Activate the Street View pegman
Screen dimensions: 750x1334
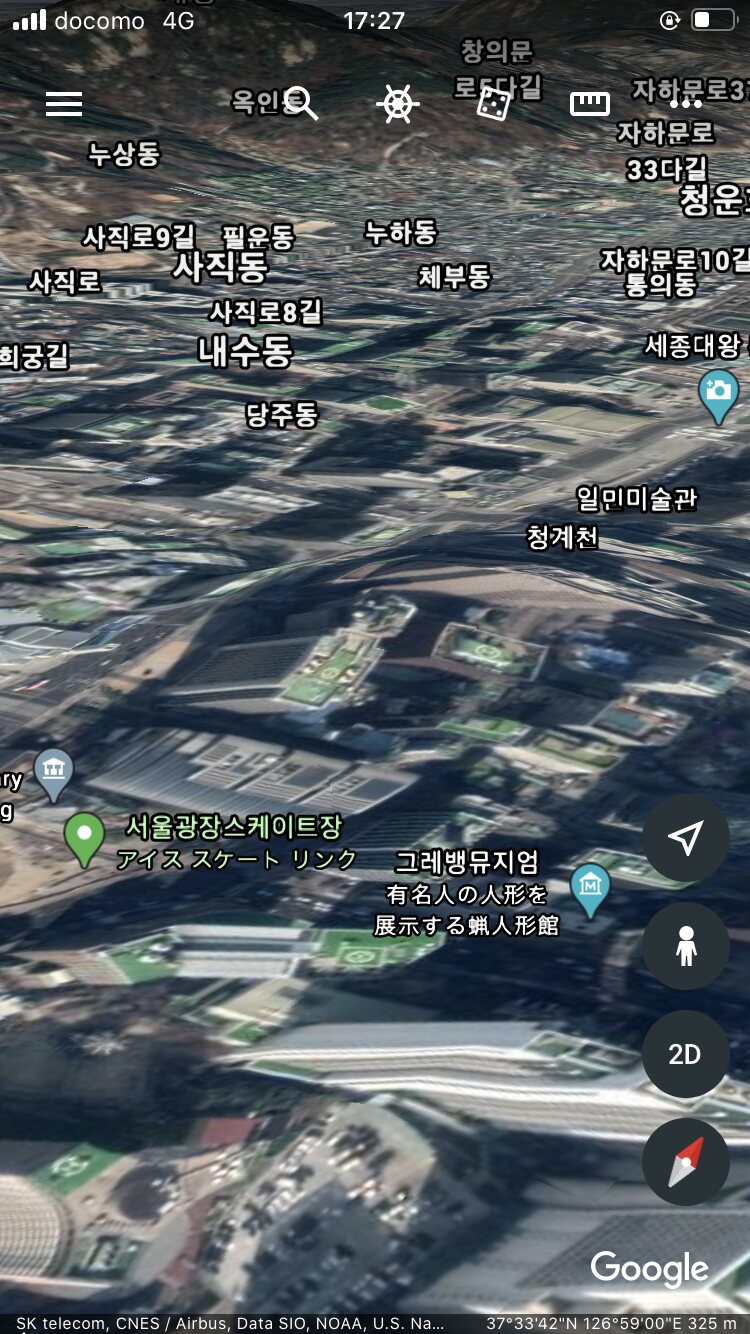[685, 946]
